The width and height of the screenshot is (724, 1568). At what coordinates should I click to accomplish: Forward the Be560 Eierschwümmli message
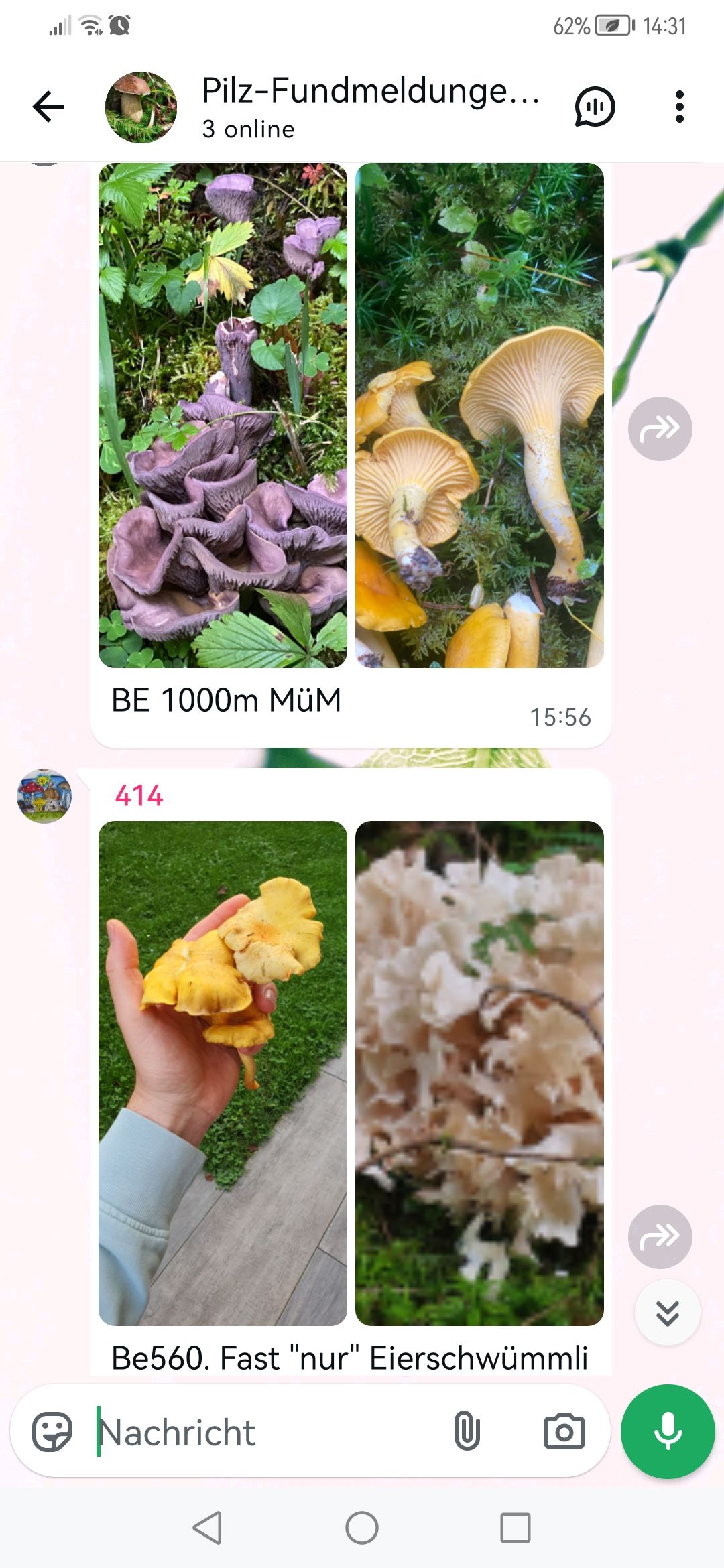pos(660,1236)
